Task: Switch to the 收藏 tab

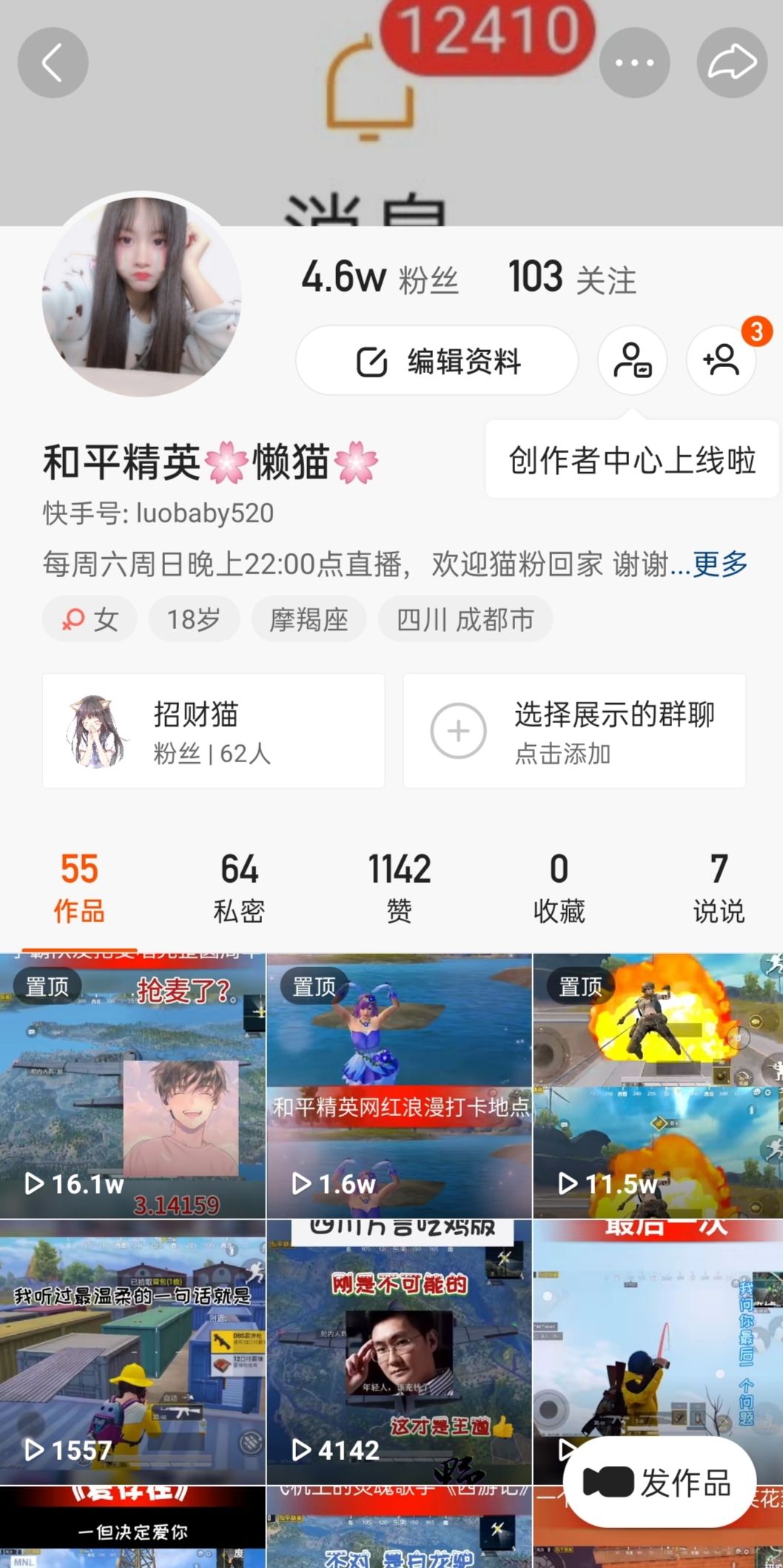Action: pos(559,887)
